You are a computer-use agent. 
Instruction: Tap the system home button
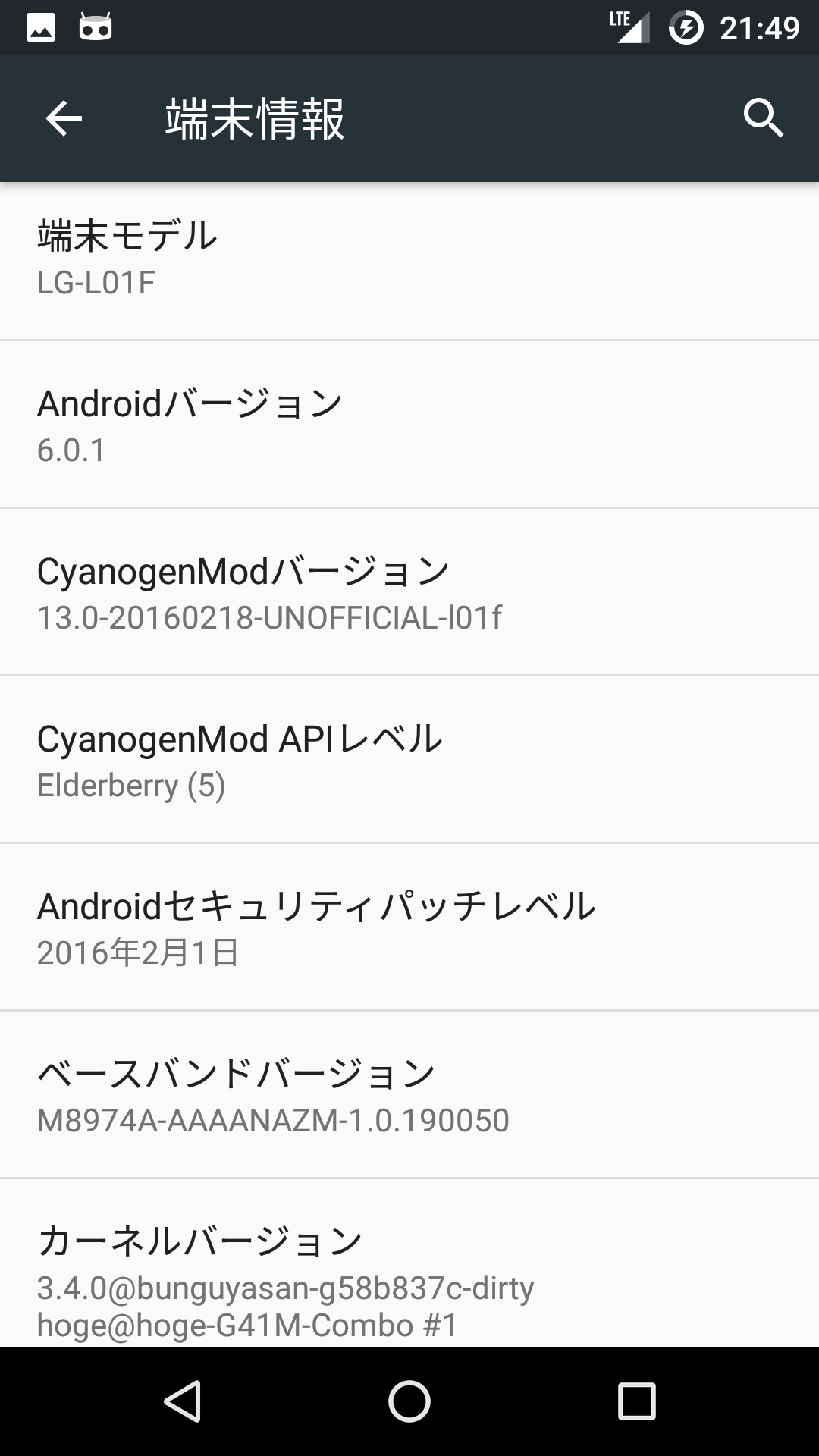[409, 1401]
